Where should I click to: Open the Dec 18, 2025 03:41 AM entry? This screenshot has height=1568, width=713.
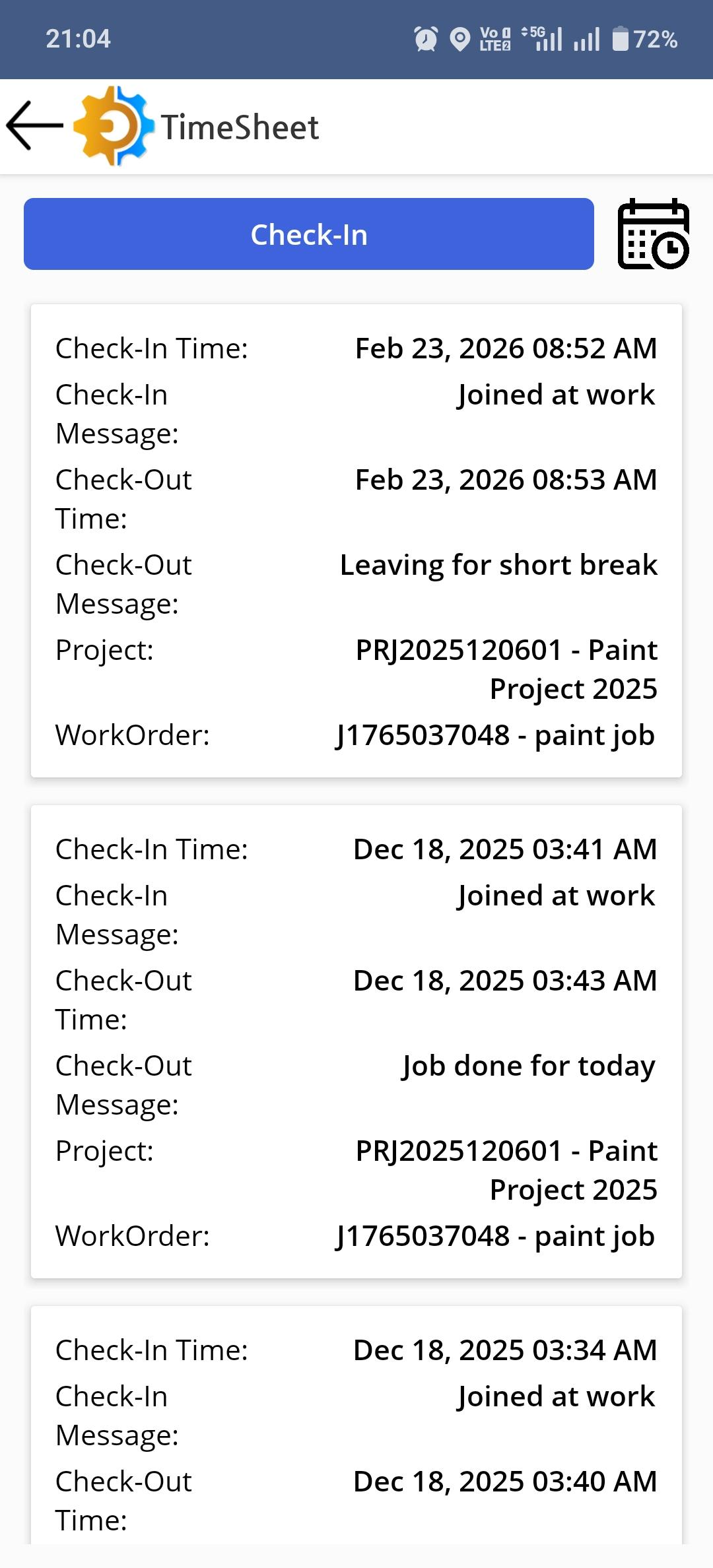pos(356,1041)
